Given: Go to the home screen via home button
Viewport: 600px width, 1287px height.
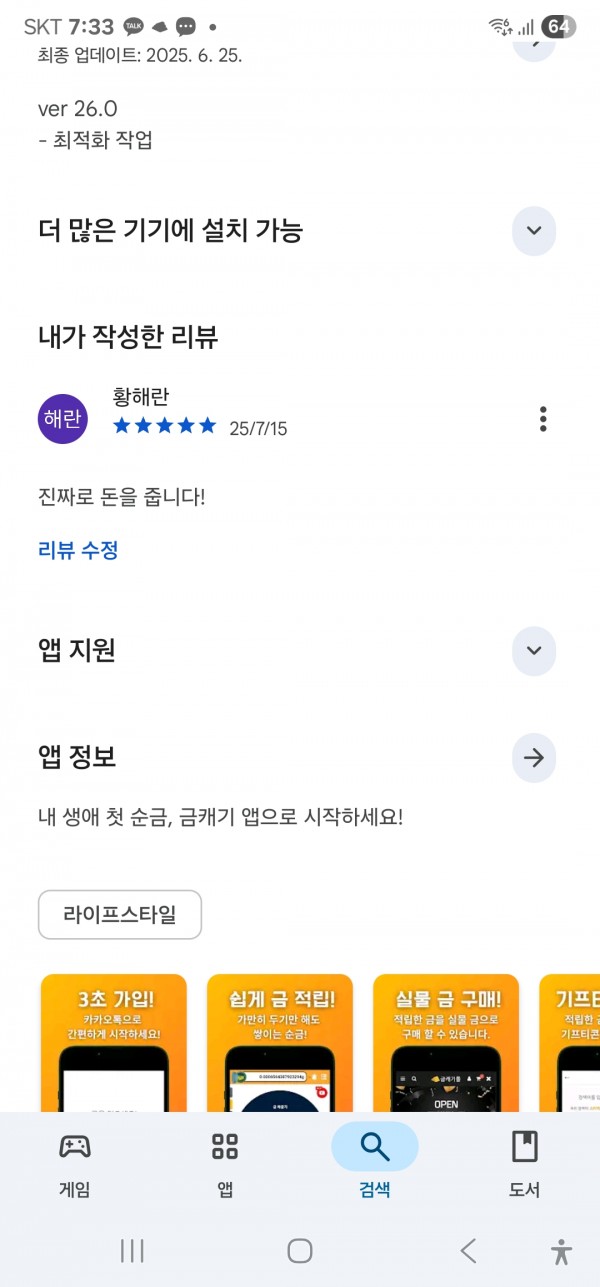Looking at the screenshot, I should [300, 1250].
